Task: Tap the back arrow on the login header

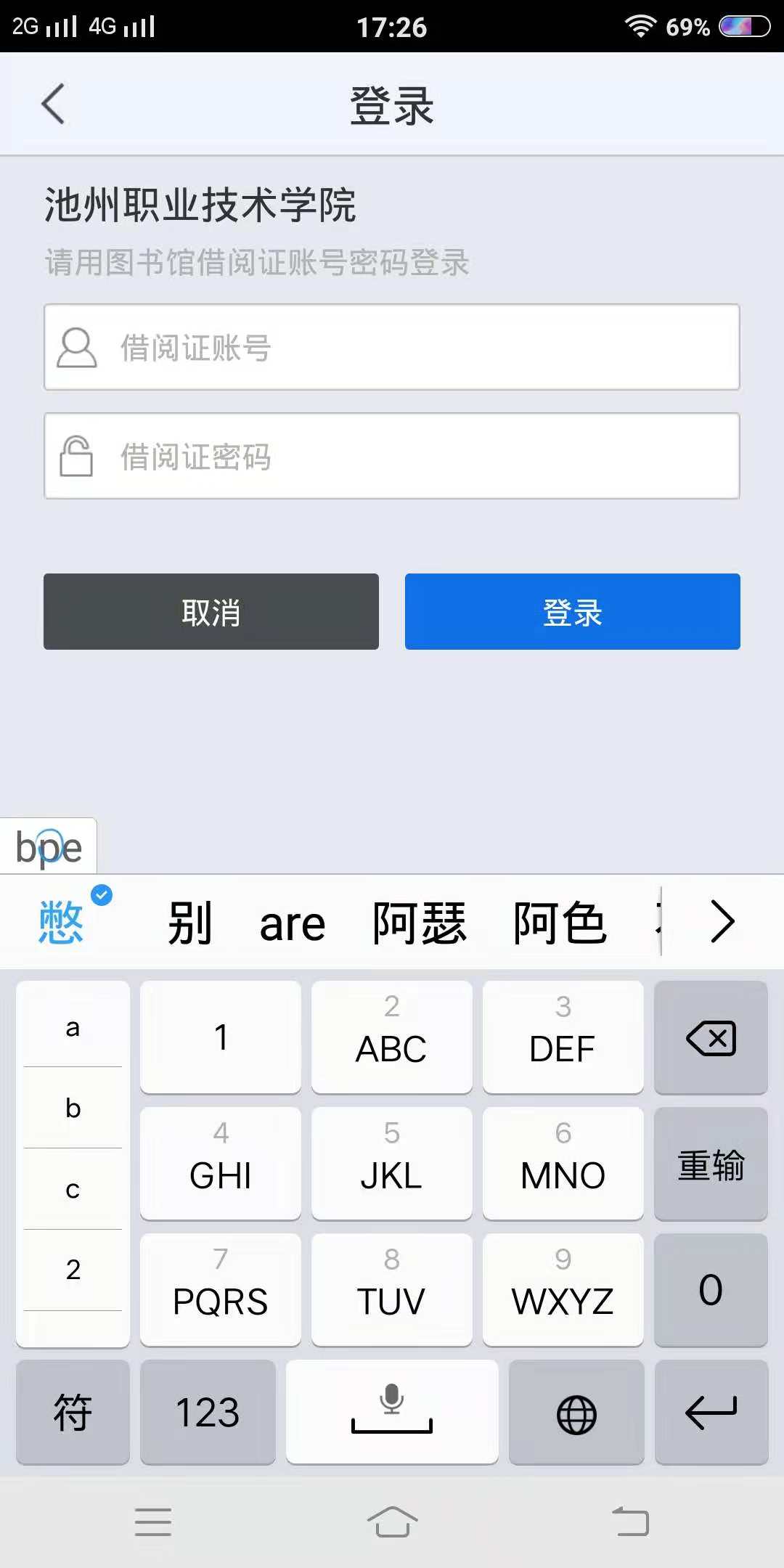Action: 52,102
